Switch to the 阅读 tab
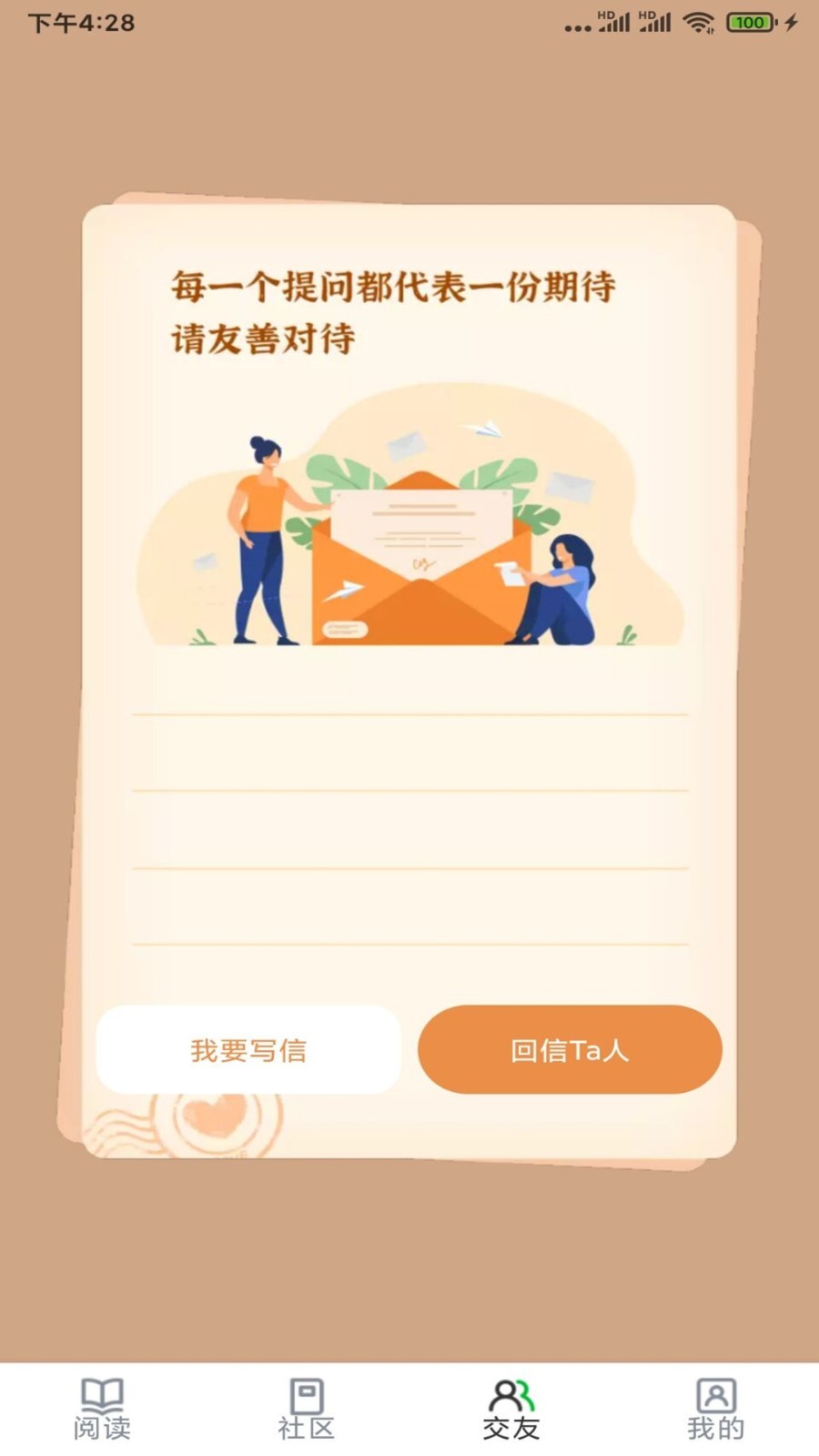Screen dimensions: 819x1456 (x=102, y=1409)
